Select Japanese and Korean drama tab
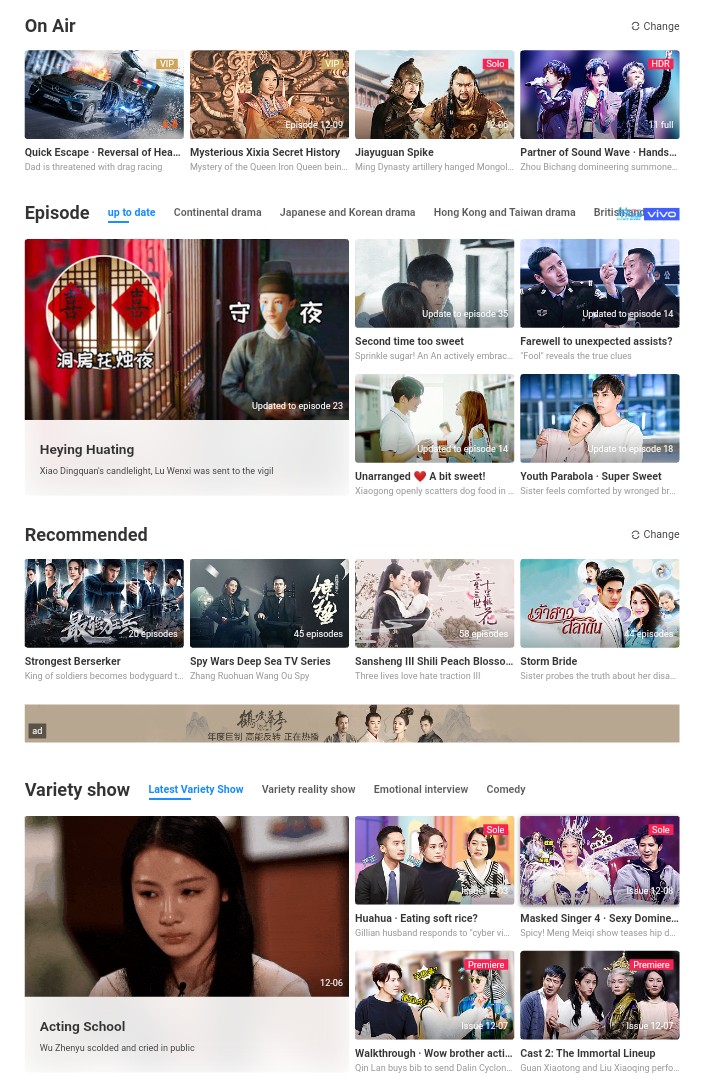 pos(347,212)
